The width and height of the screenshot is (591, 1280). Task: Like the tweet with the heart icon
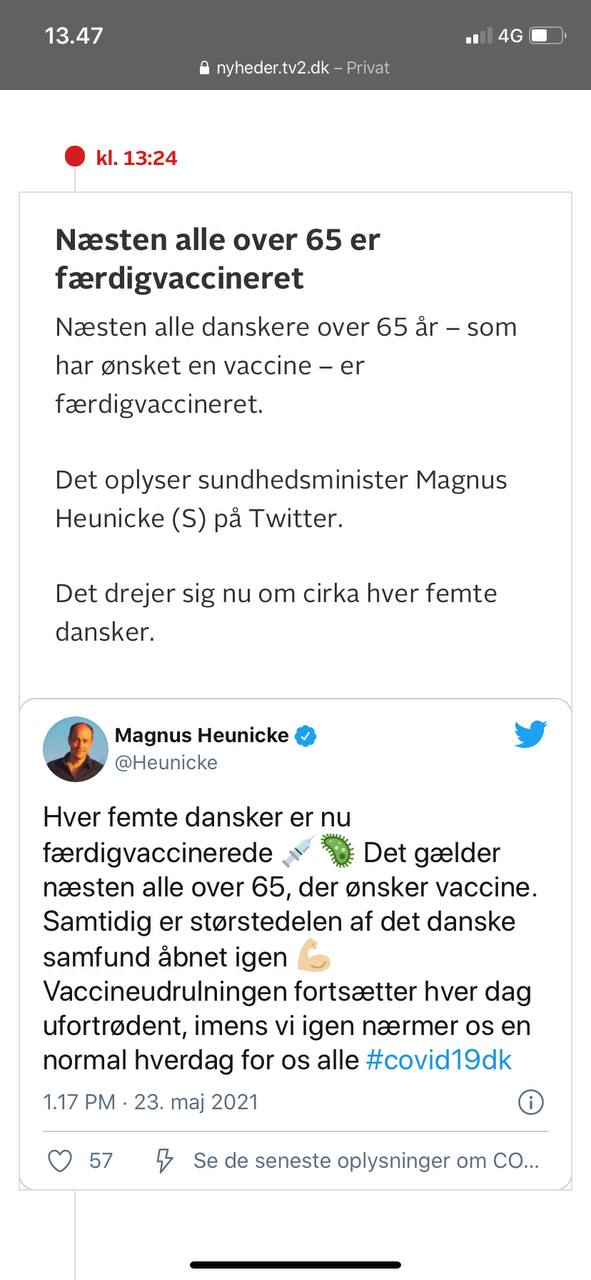tap(61, 1161)
